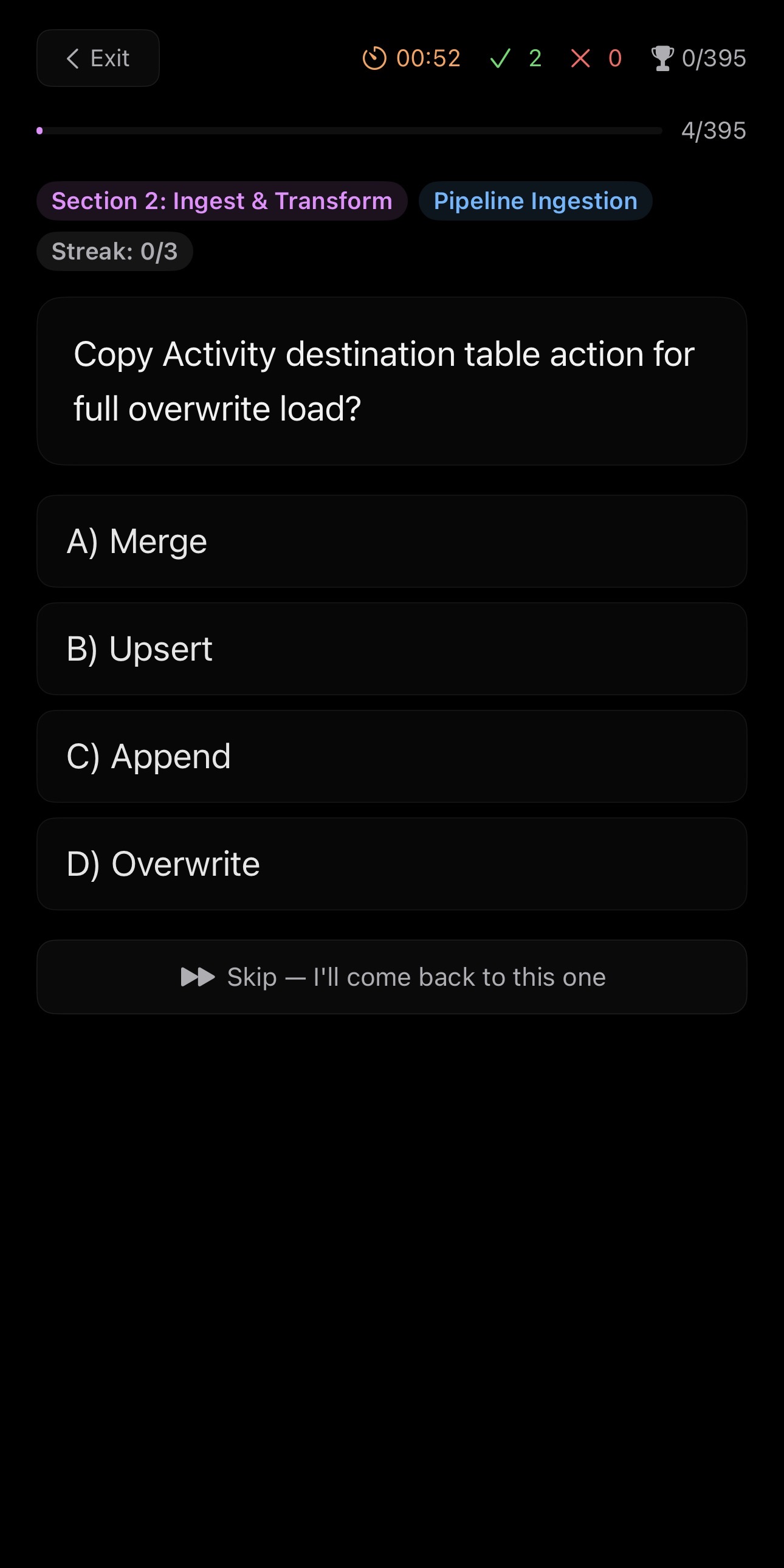The image size is (784, 1568).
Task: Select answer A) Merge
Action: tap(392, 540)
